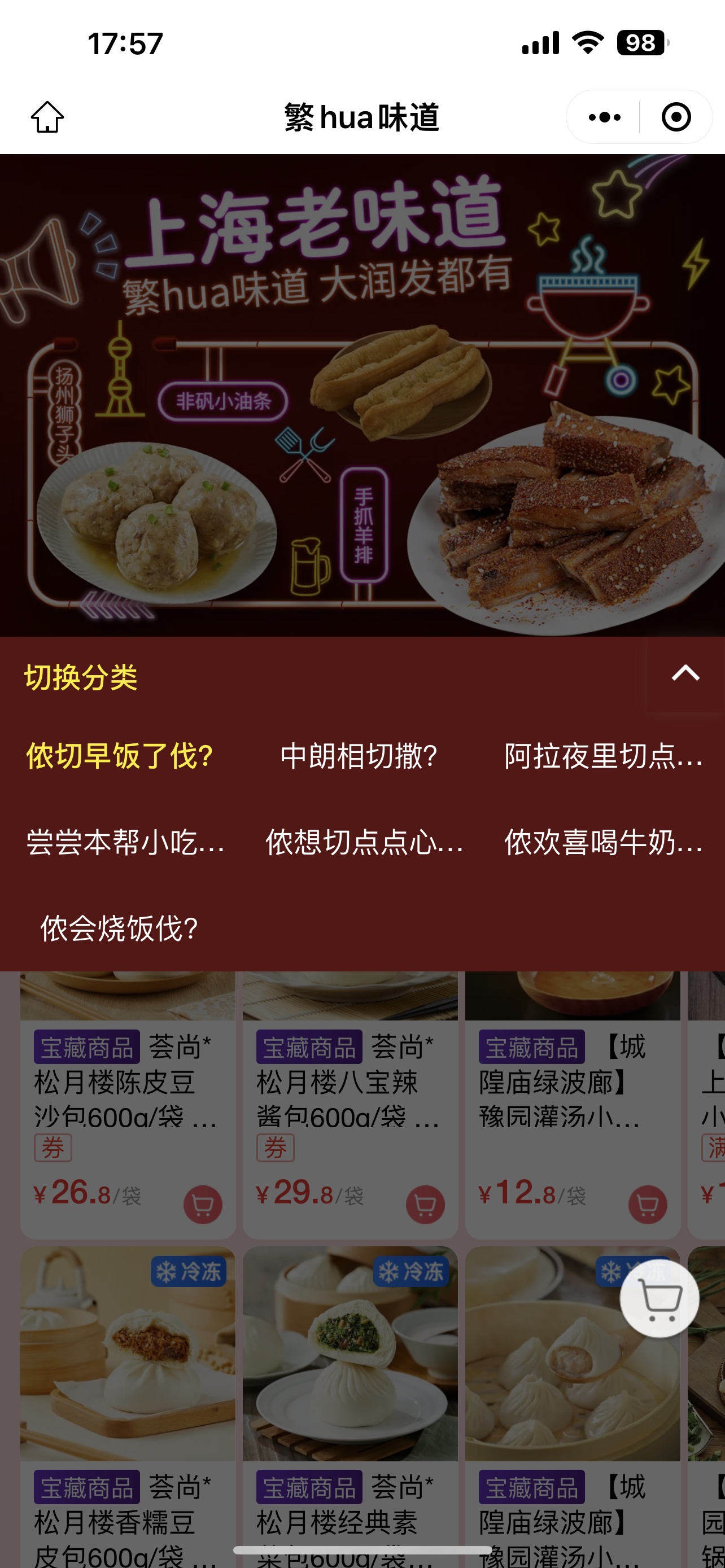Screen dimensions: 725x1568
Task: Switch to 尝尝本帮小吃… category
Action: click(x=125, y=843)
